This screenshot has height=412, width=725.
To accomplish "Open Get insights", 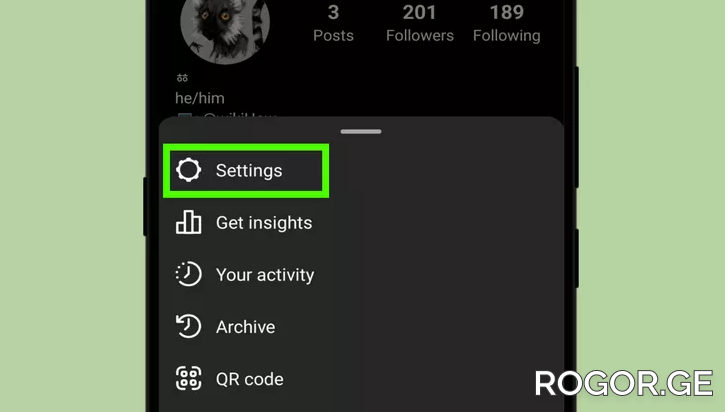I will coord(262,223).
